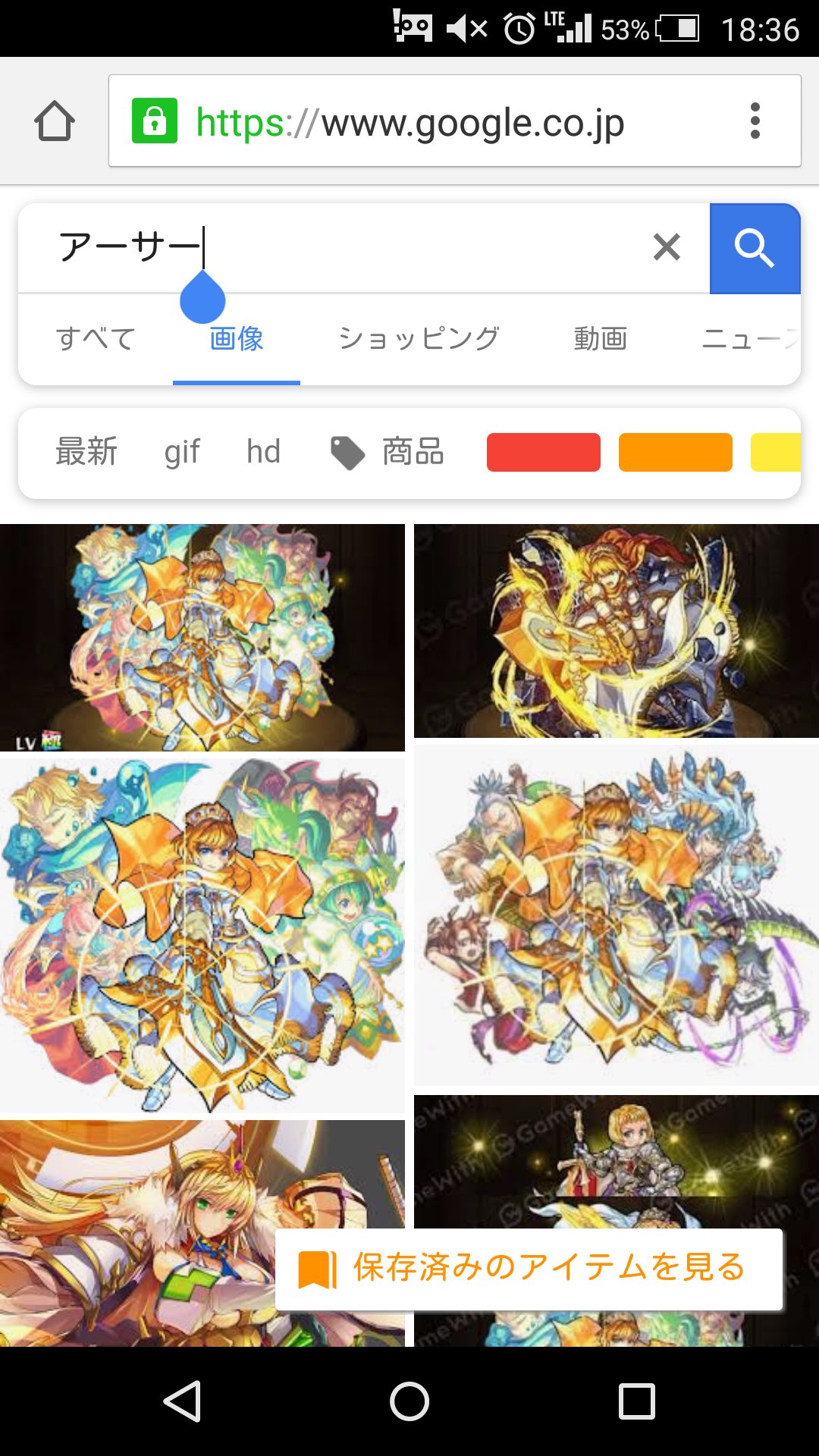Go to the browser home page

coord(55,121)
